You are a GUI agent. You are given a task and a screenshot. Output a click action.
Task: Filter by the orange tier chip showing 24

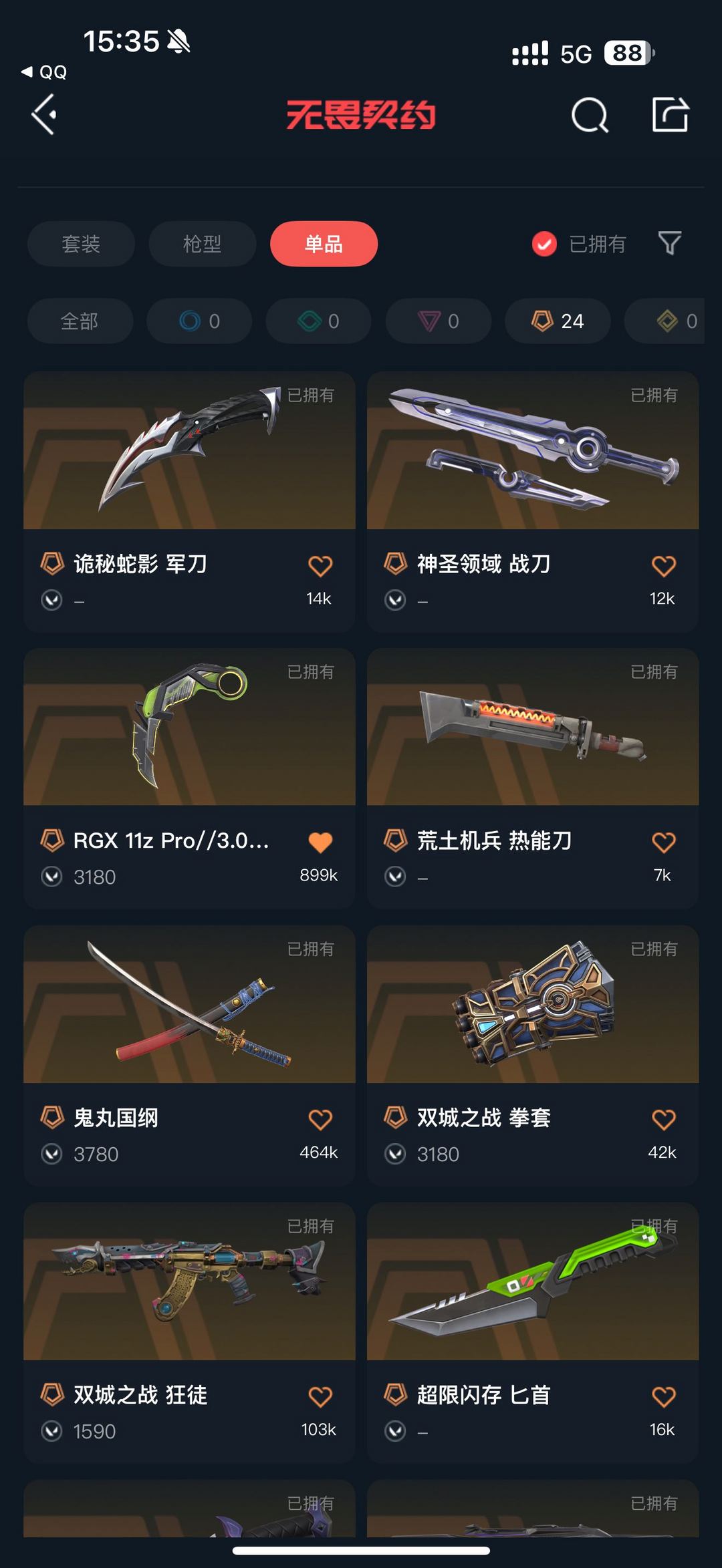point(558,321)
